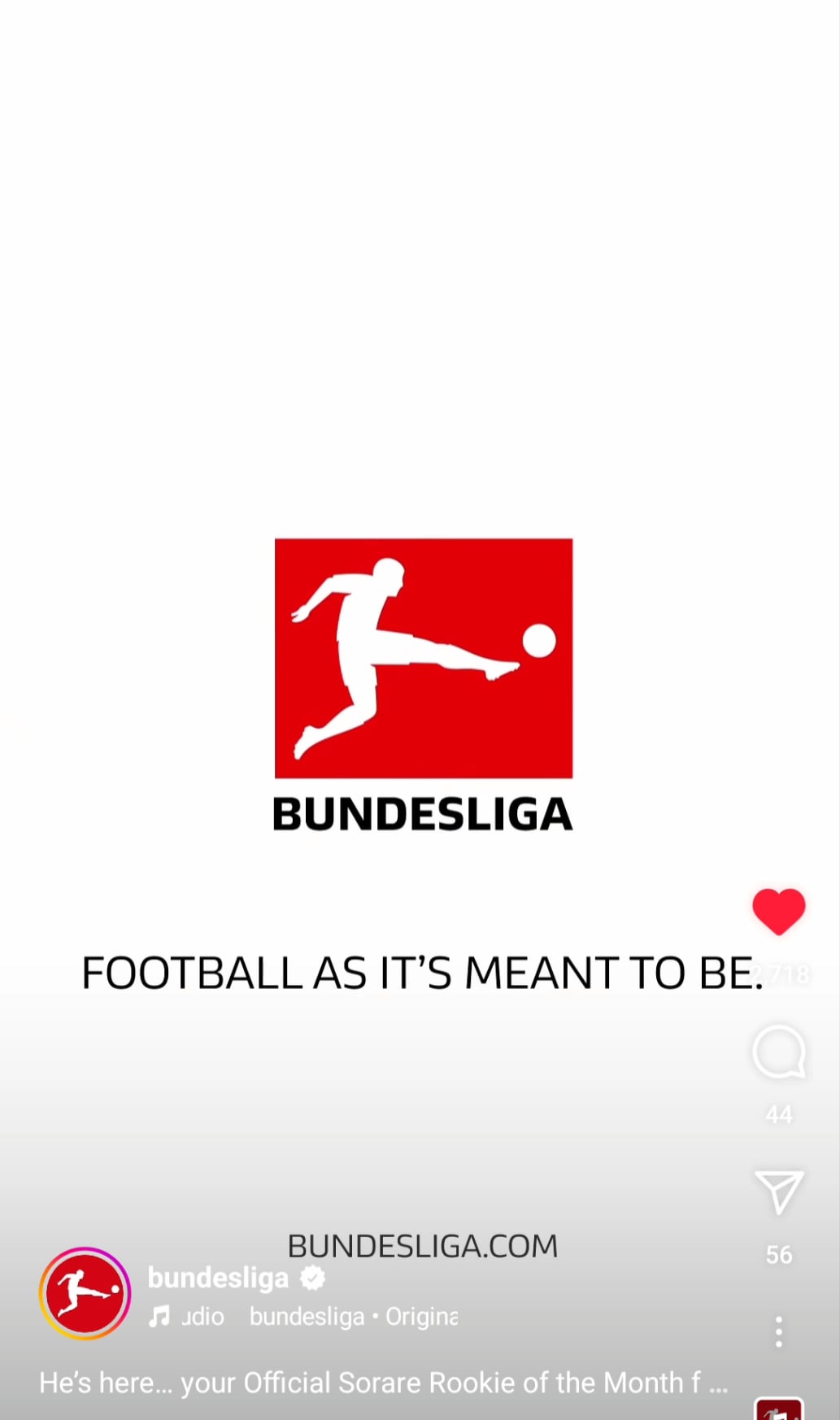Expand the caption starting "He's here…"
Image resolution: width=840 pixels, height=1420 pixels.
click(382, 1383)
